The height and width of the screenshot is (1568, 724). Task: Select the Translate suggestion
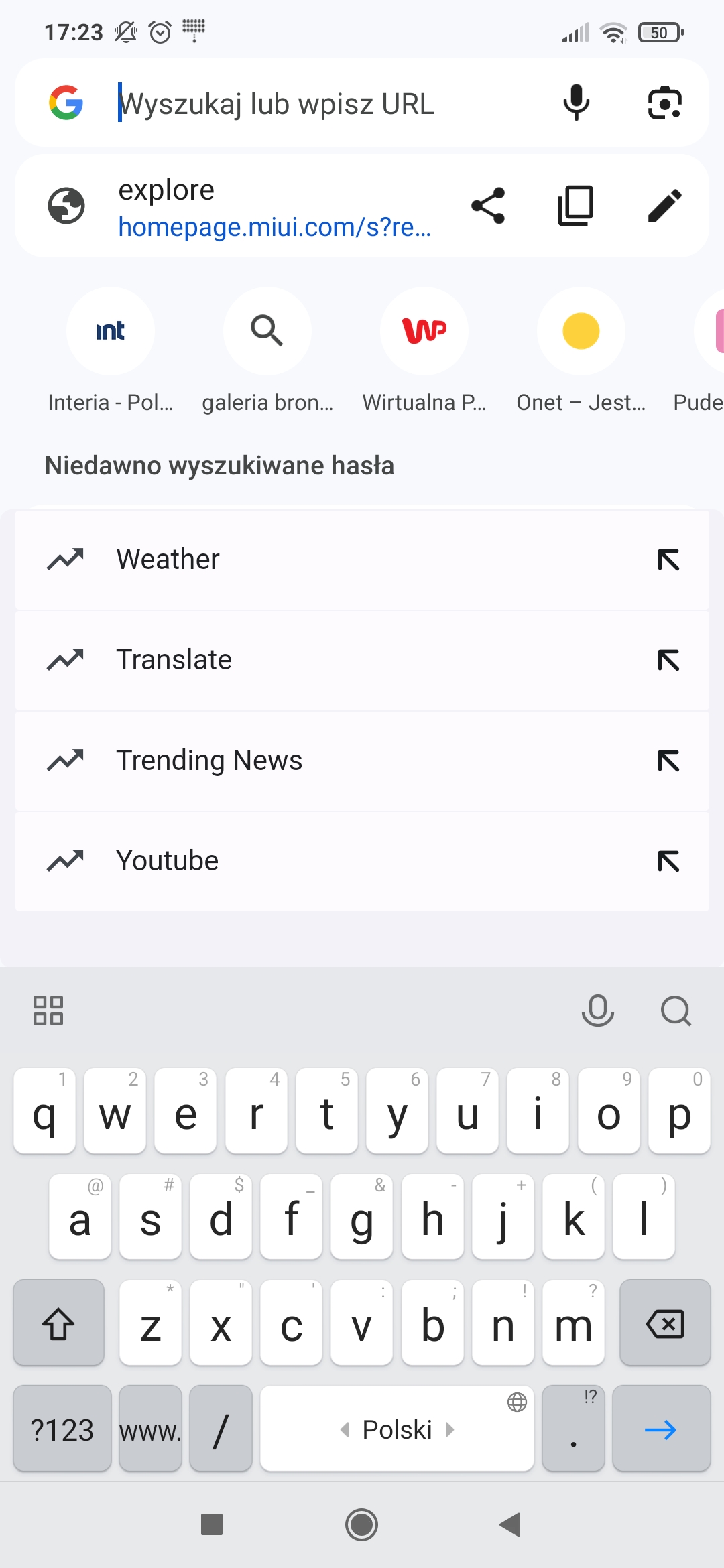tap(362, 660)
